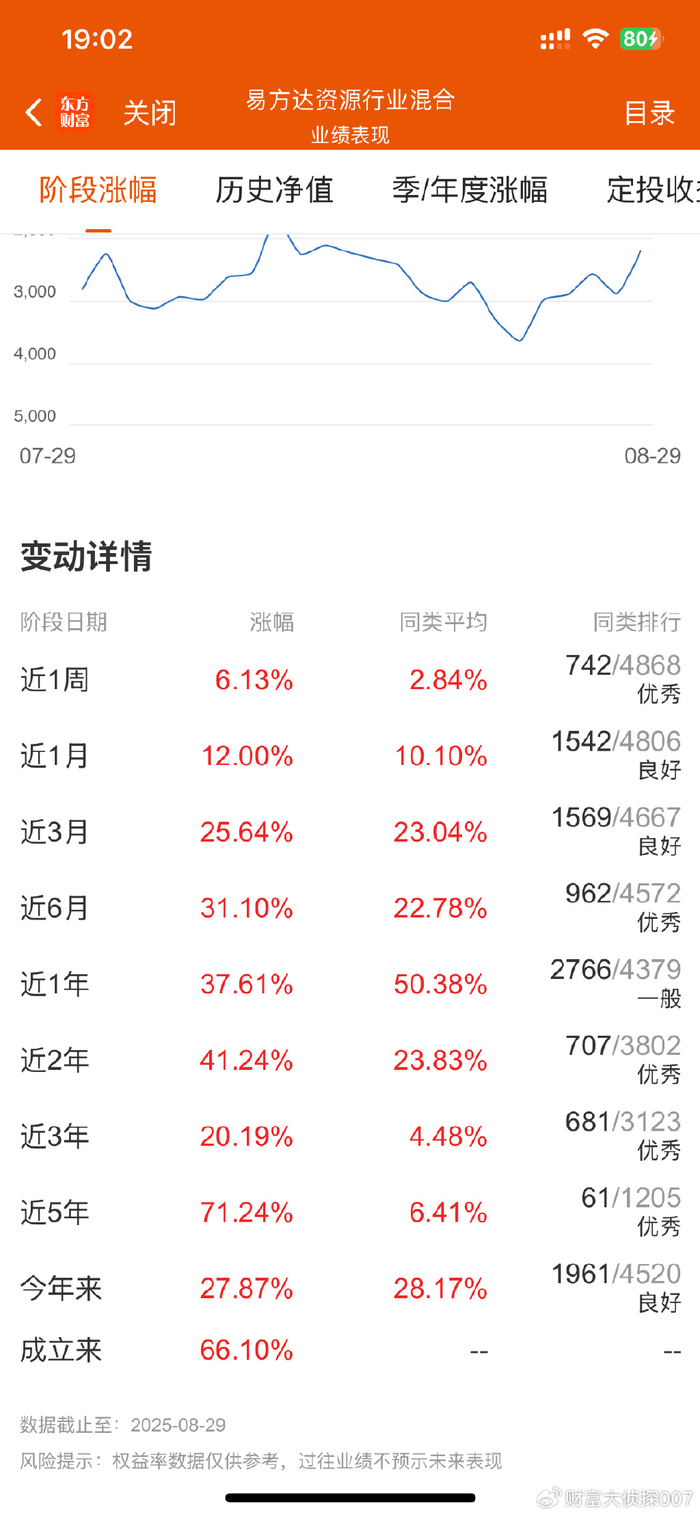700x1515 pixels.
Task: Select the 阶段涨幅 tab
Action: [98, 190]
